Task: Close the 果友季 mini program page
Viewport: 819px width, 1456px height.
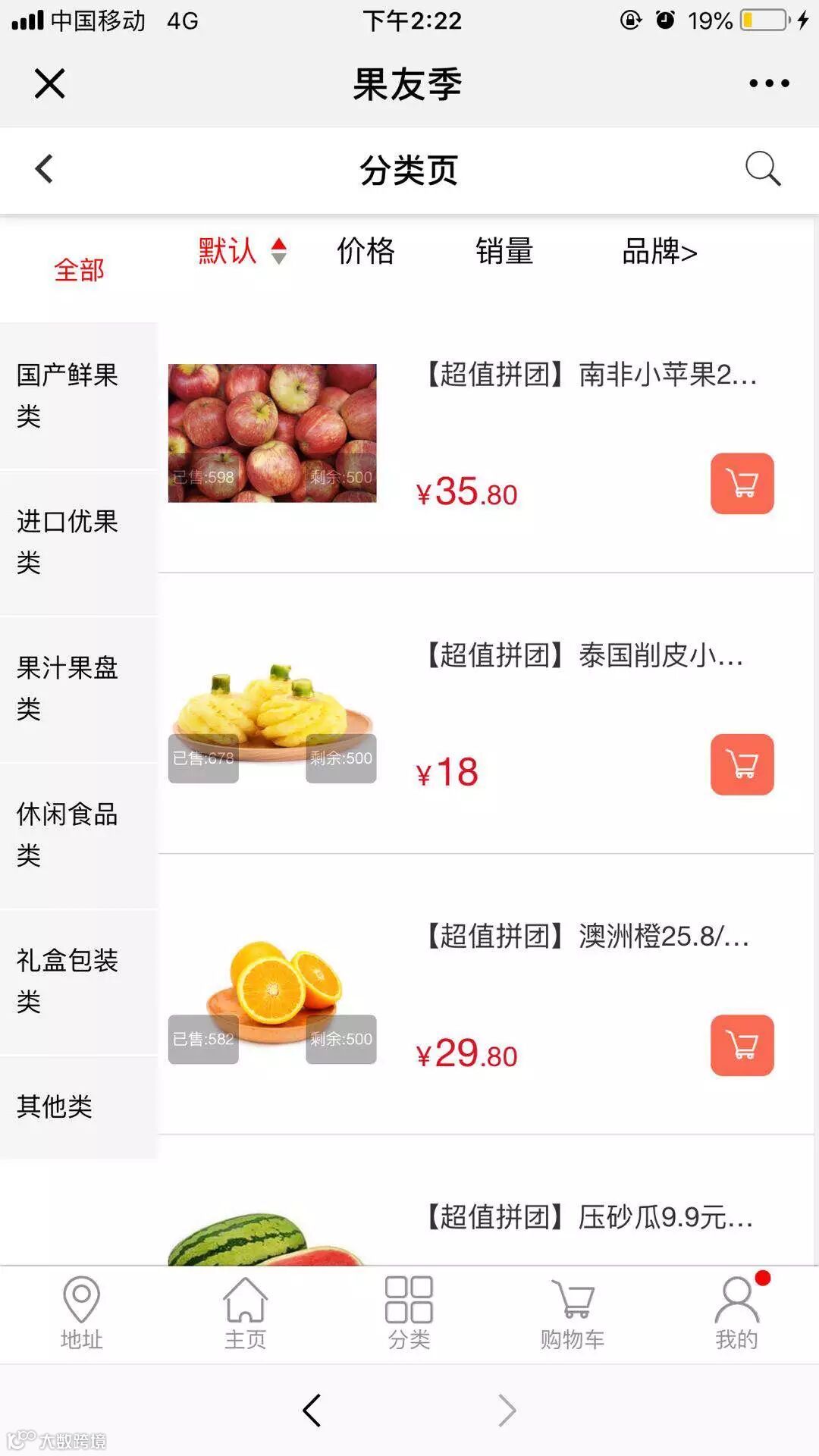Action: point(50,83)
